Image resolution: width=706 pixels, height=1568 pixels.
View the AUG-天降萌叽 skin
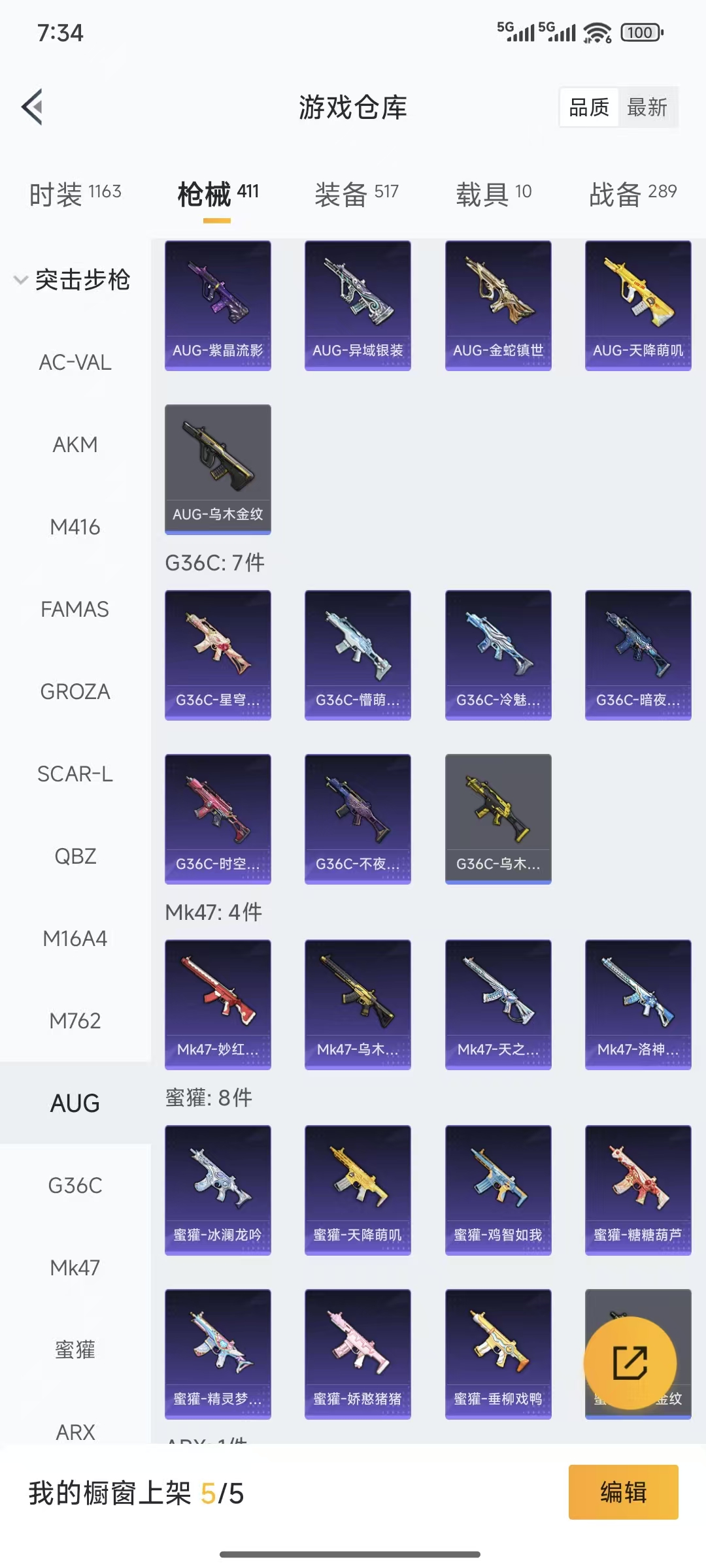pos(638,305)
